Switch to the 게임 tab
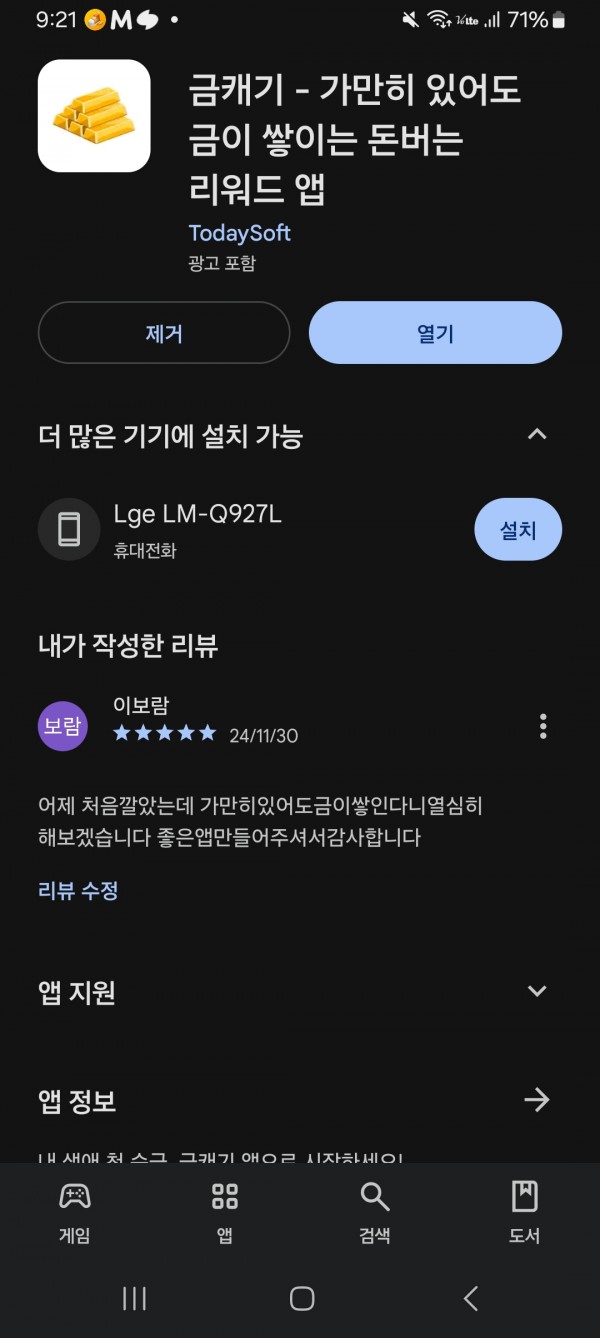The image size is (600, 1338). point(75,1212)
